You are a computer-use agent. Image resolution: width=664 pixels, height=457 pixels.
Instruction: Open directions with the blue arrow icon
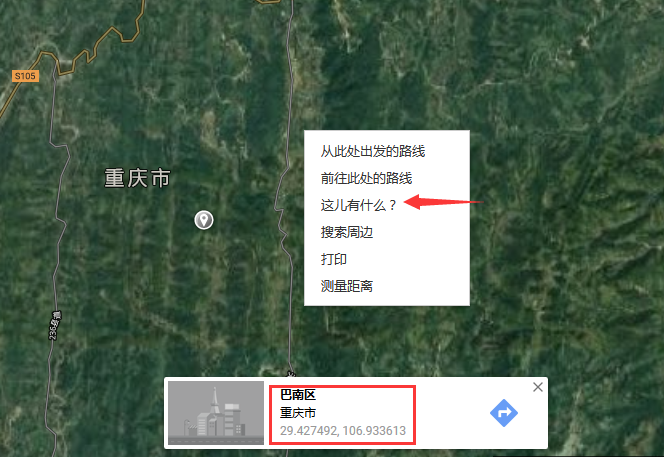(505, 412)
